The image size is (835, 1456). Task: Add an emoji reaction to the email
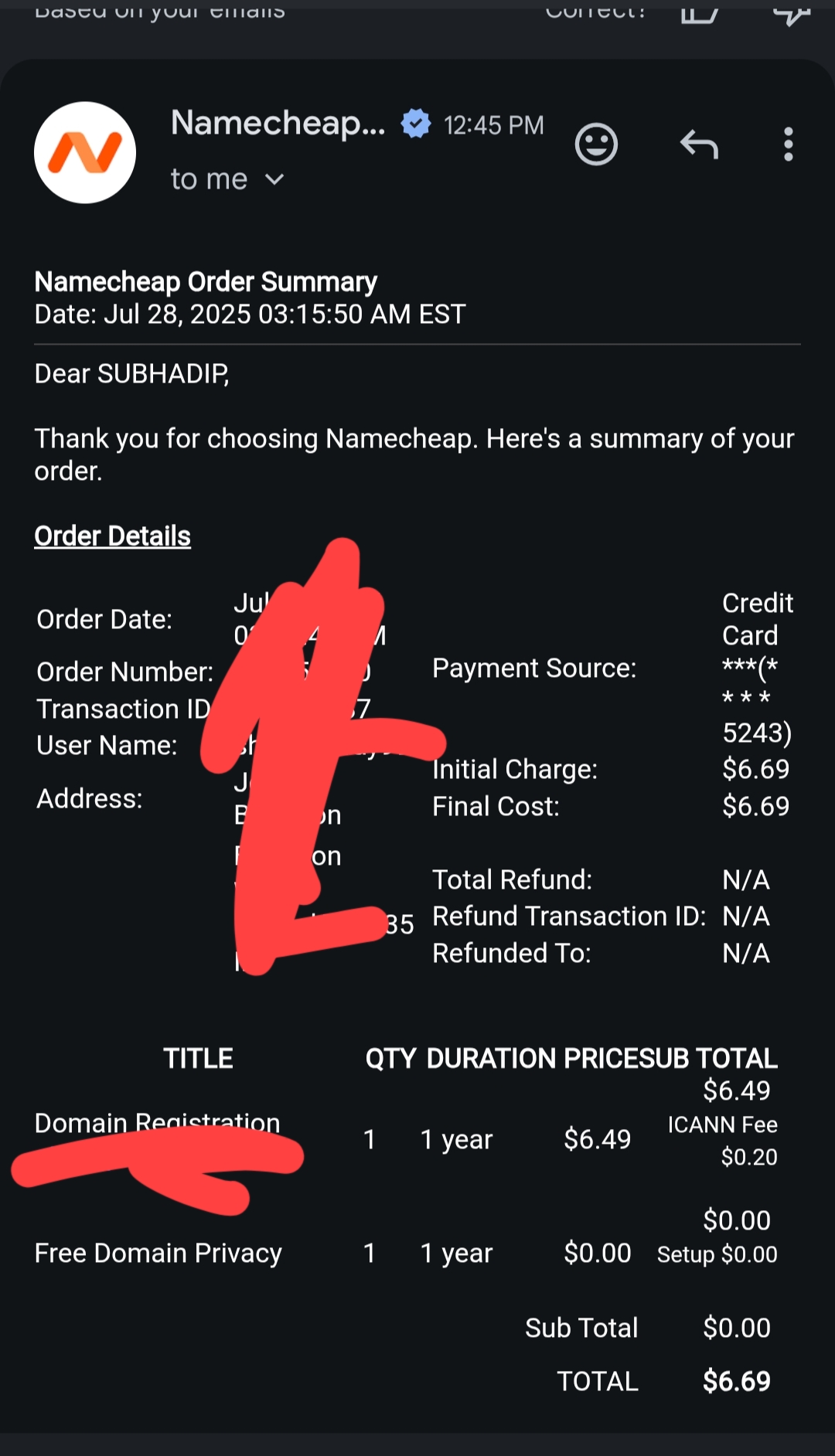tap(596, 145)
